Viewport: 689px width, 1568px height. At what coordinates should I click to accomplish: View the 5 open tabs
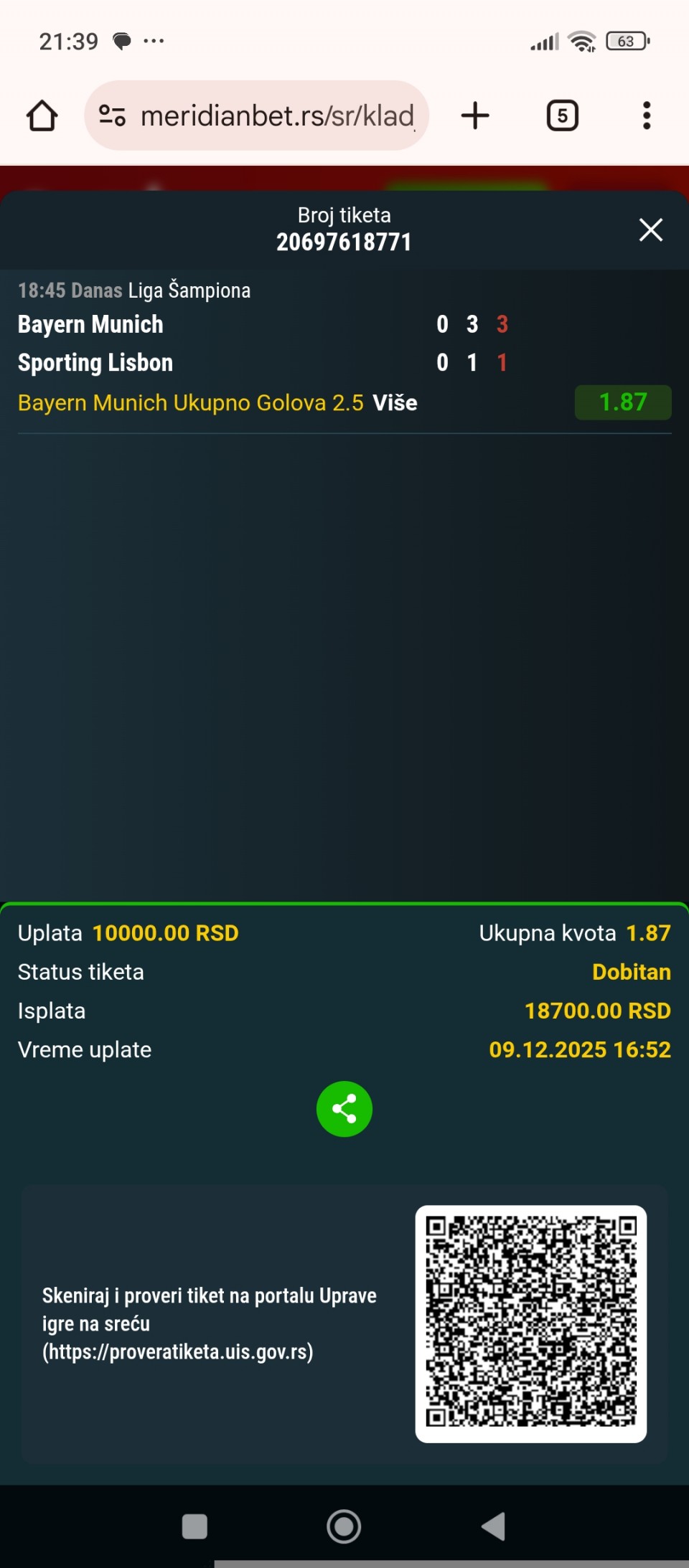click(562, 115)
